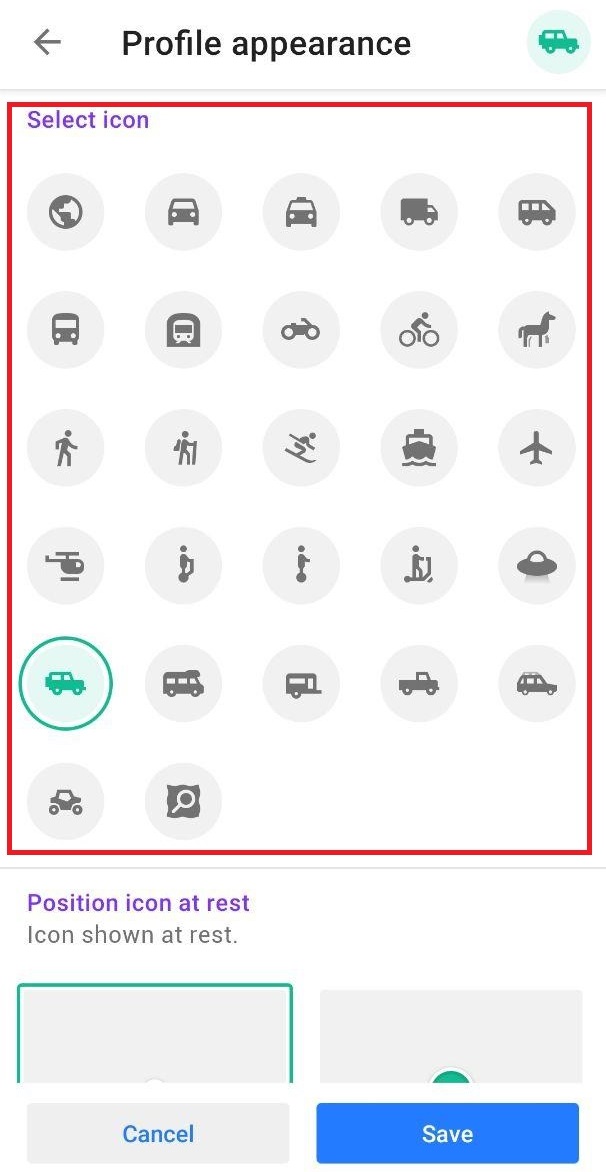Choose the pickup truck icon
The image size is (606, 1172).
click(x=419, y=683)
